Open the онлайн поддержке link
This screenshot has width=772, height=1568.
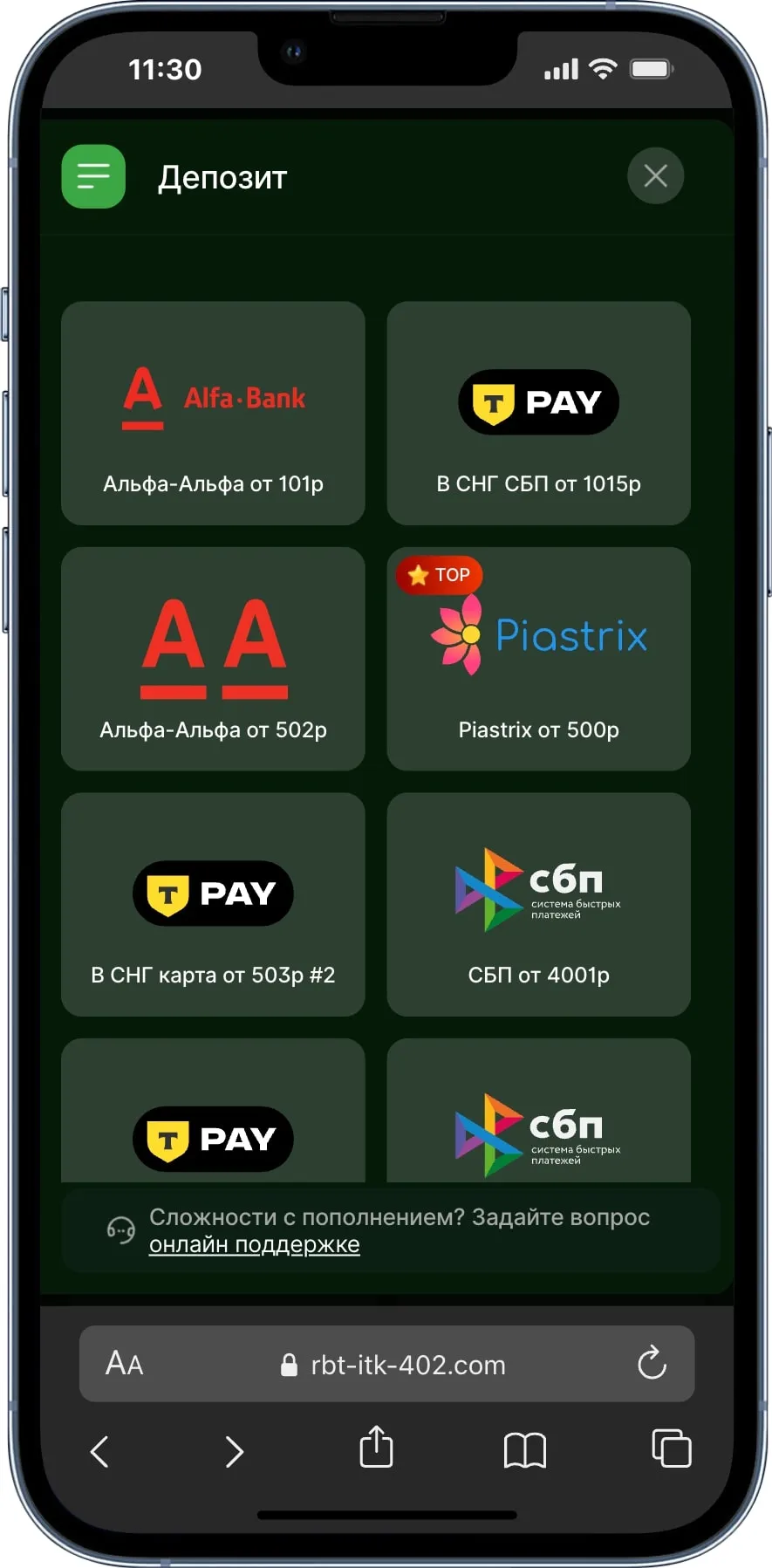254,1245
